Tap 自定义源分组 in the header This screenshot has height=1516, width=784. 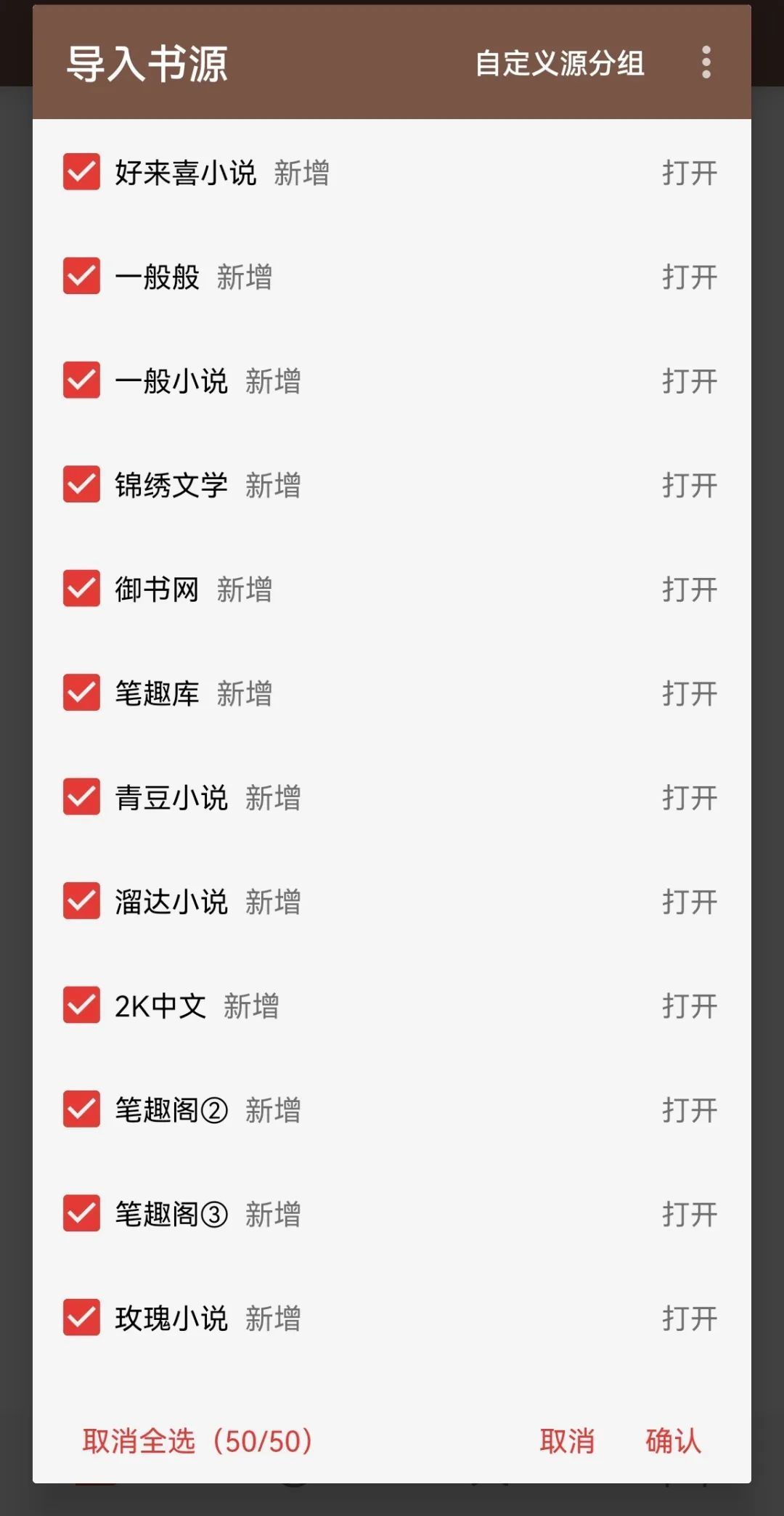point(559,63)
